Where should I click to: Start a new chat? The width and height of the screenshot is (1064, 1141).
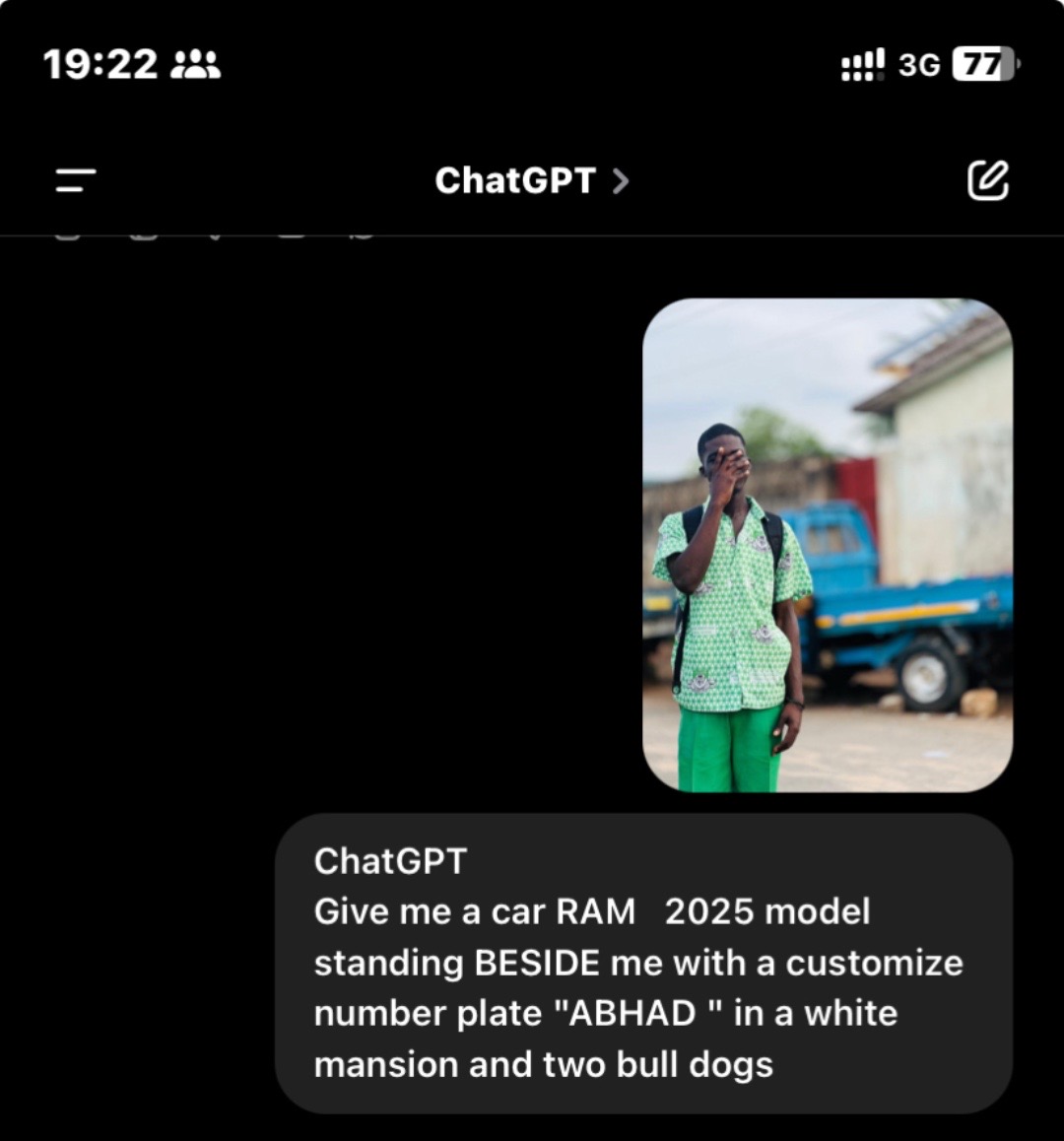987,180
